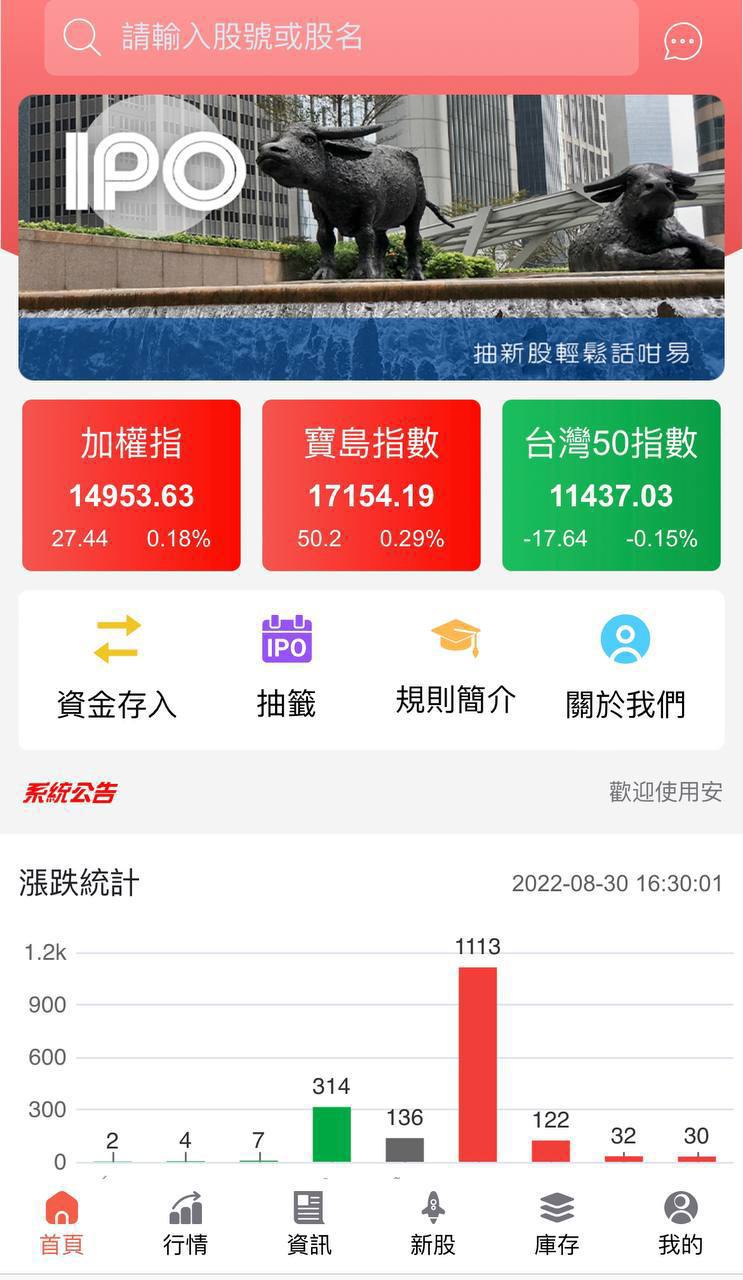Switch to the 我的 tab
The width and height of the screenshot is (743, 1280).
[x=681, y=1223]
